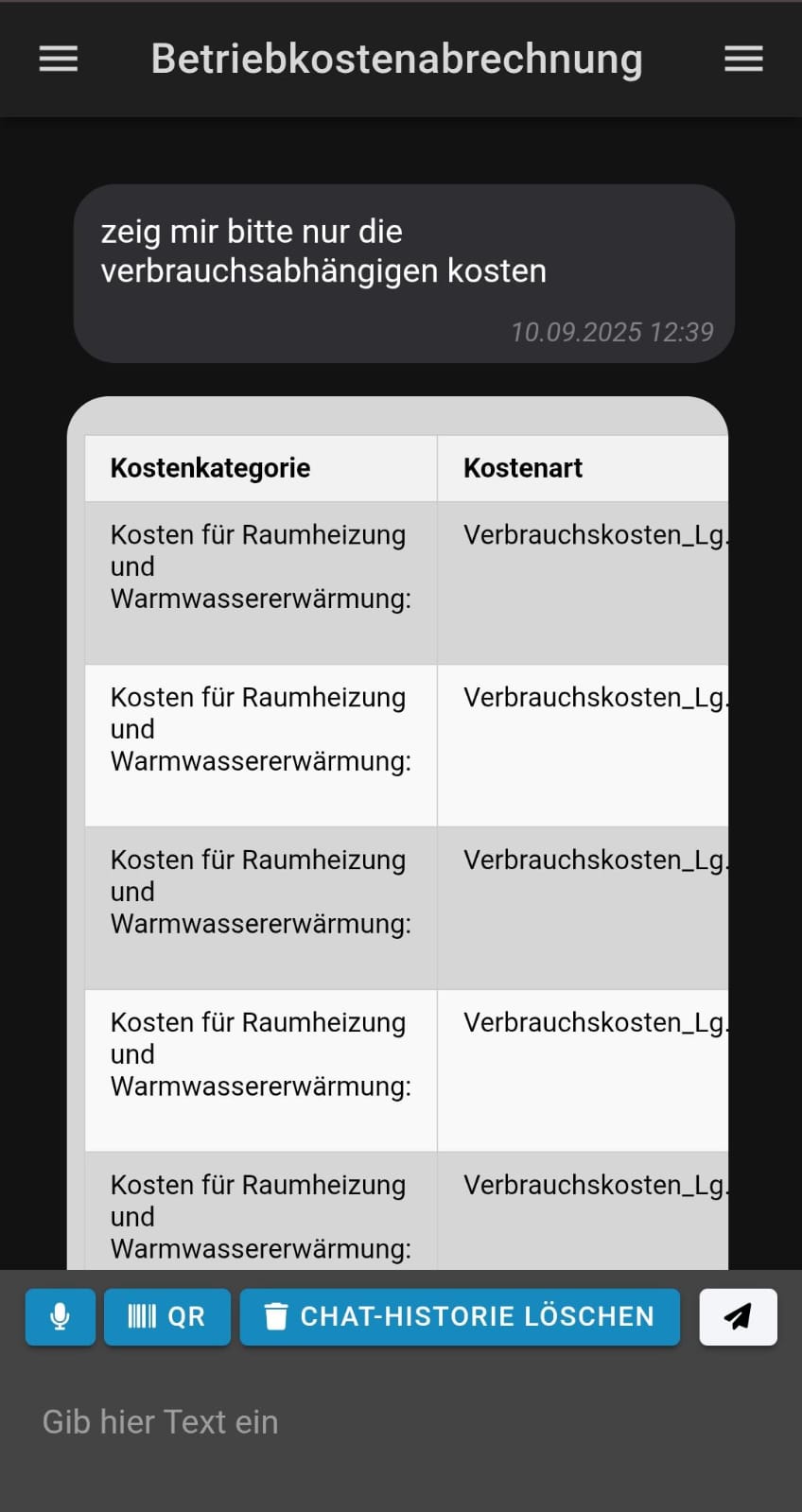
Task: Send the message with paper plane
Action: coord(738,1316)
